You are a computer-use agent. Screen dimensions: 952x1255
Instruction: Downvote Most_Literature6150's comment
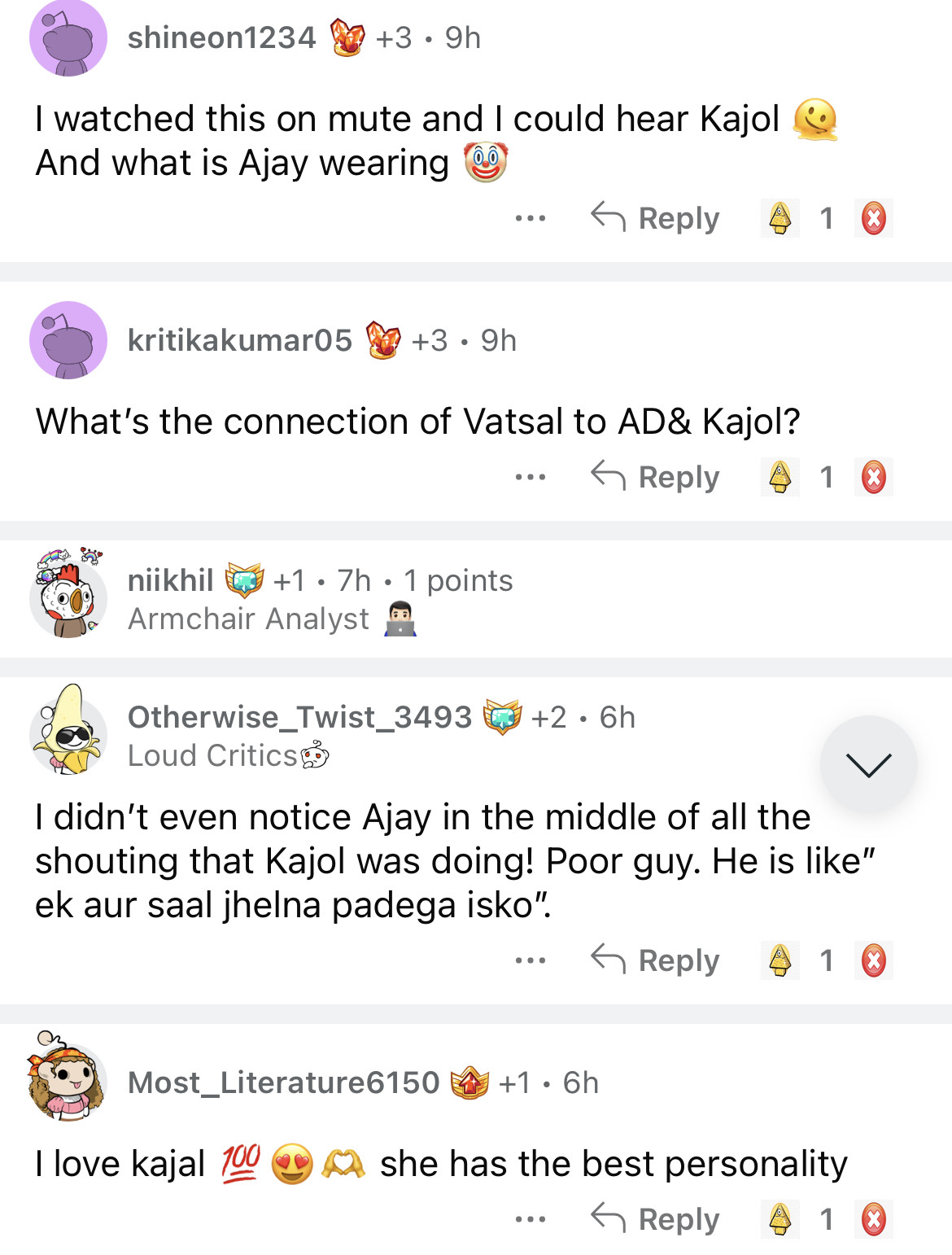(x=873, y=1219)
